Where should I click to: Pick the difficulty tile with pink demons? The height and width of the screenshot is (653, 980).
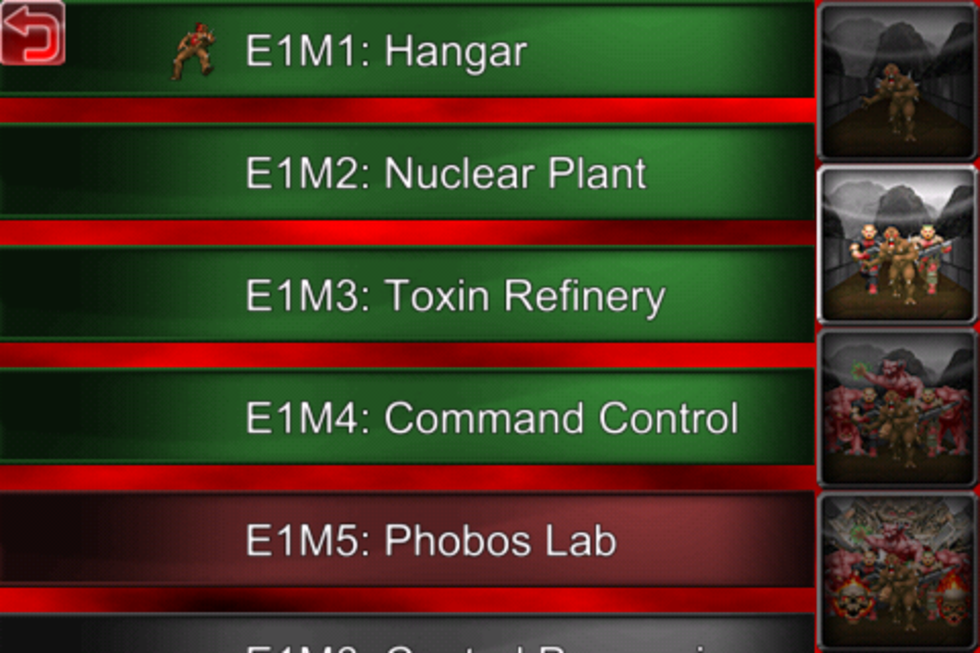897,408
